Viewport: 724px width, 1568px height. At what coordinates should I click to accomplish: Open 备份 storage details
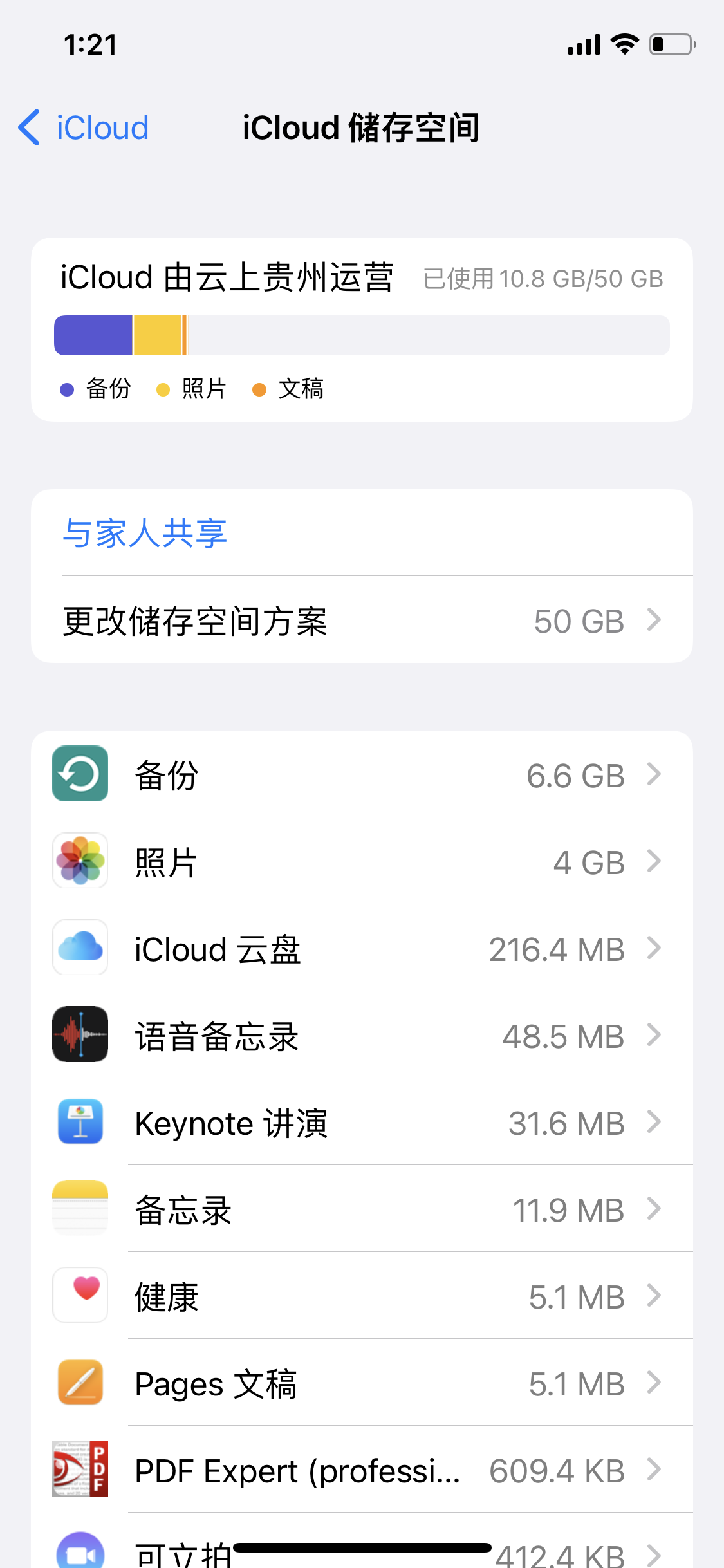pos(362,774)
